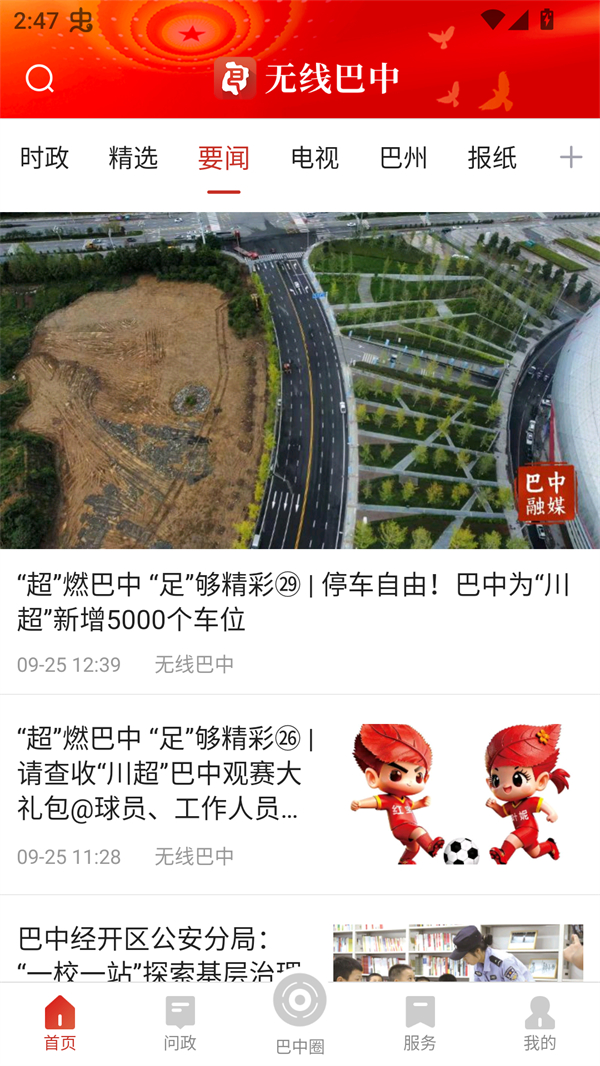Open the 巴州 tab
This screenshot has width=600, height=1066.
click(x=404, y=158)
